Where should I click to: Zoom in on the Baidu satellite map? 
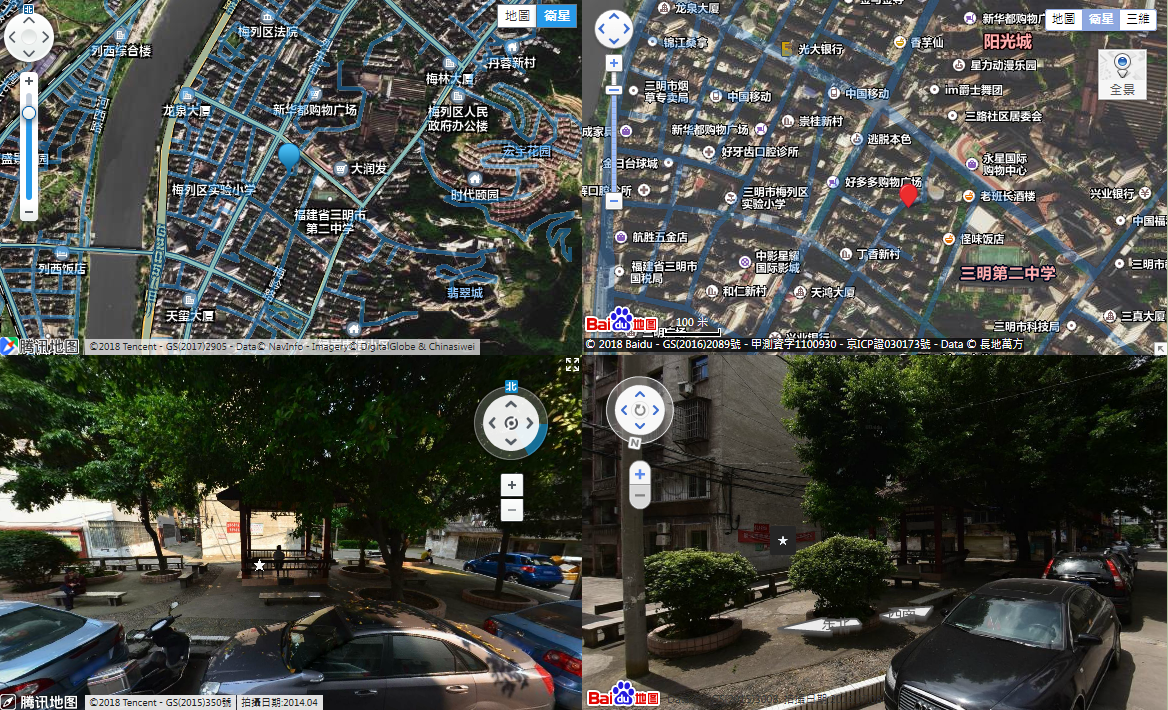point(614,63)
